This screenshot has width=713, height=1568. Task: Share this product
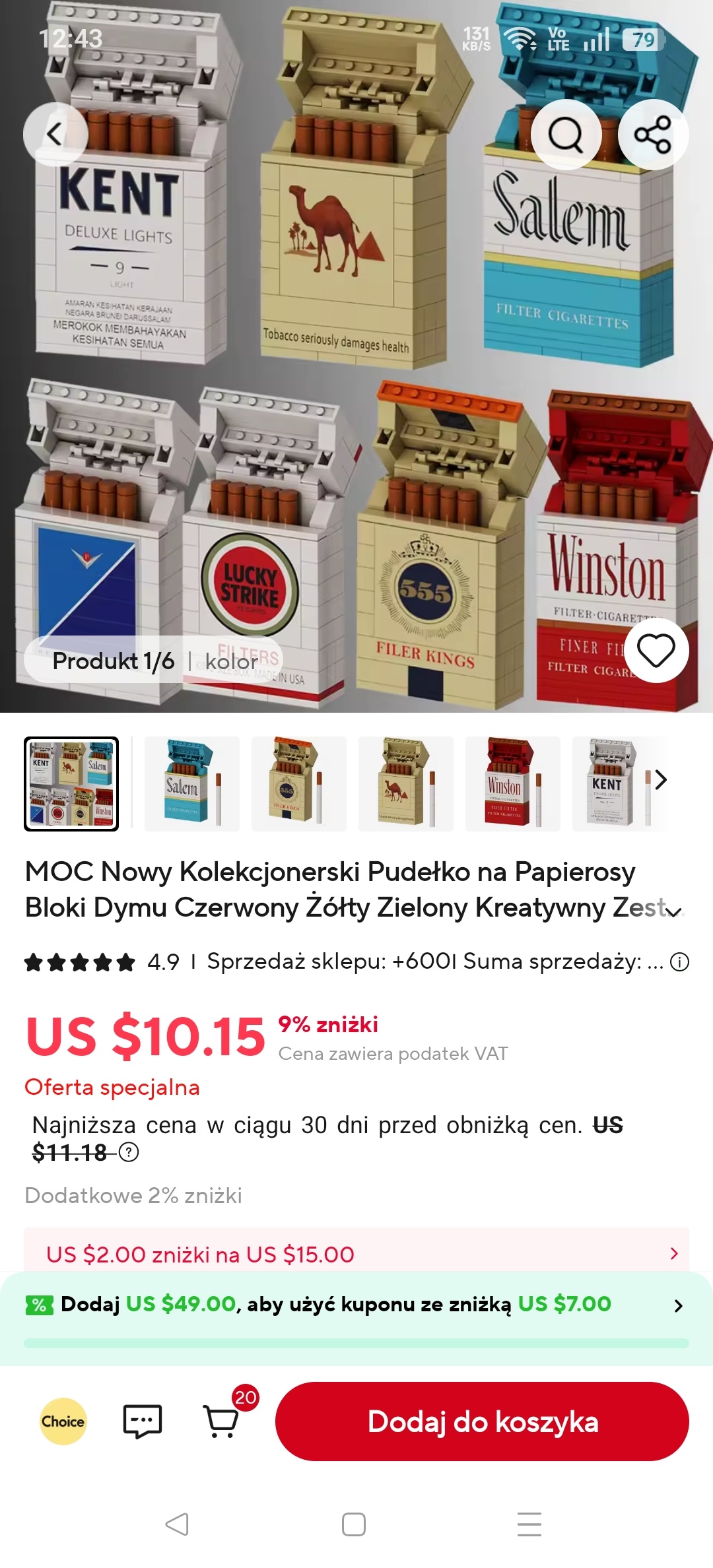pos(653,135)
